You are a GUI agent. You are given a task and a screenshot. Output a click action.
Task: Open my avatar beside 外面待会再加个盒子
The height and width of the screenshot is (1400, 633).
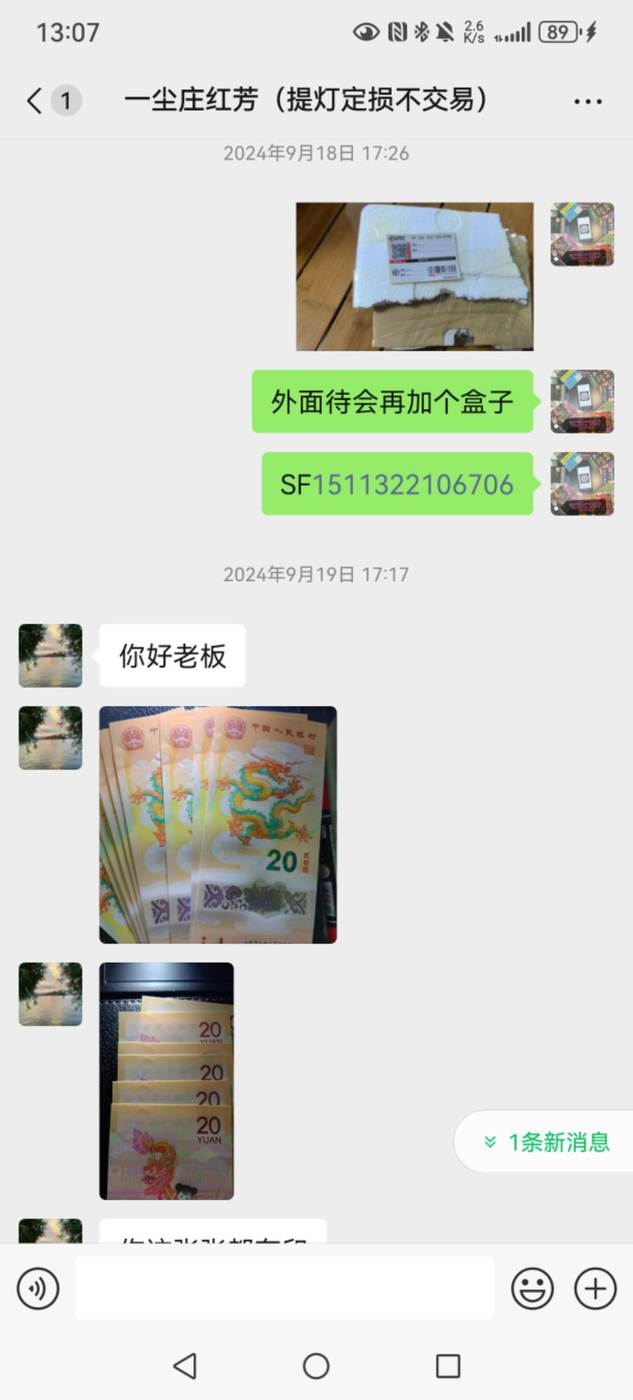[x=582, y=401]
